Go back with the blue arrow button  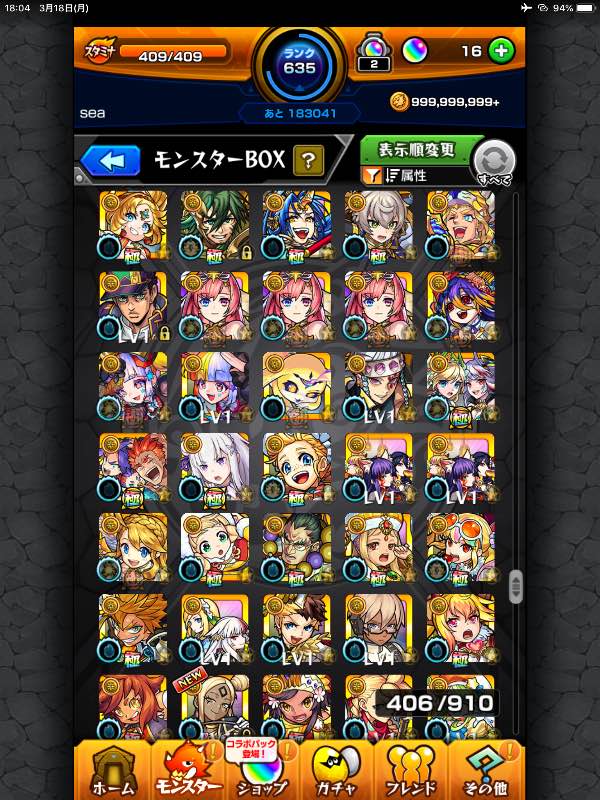point(111,160)
